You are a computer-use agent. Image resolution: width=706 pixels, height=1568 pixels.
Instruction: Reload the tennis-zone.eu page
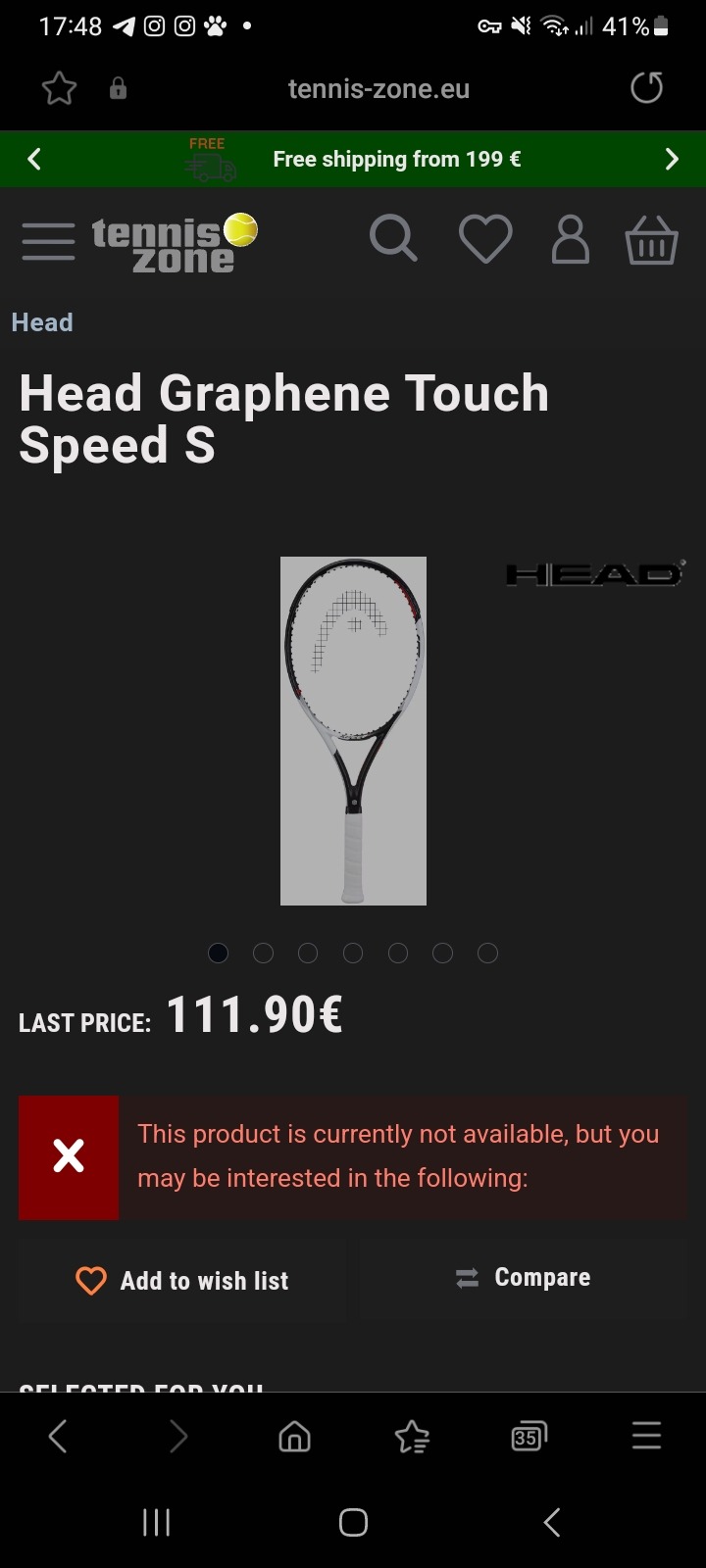[x=646, y=88]
